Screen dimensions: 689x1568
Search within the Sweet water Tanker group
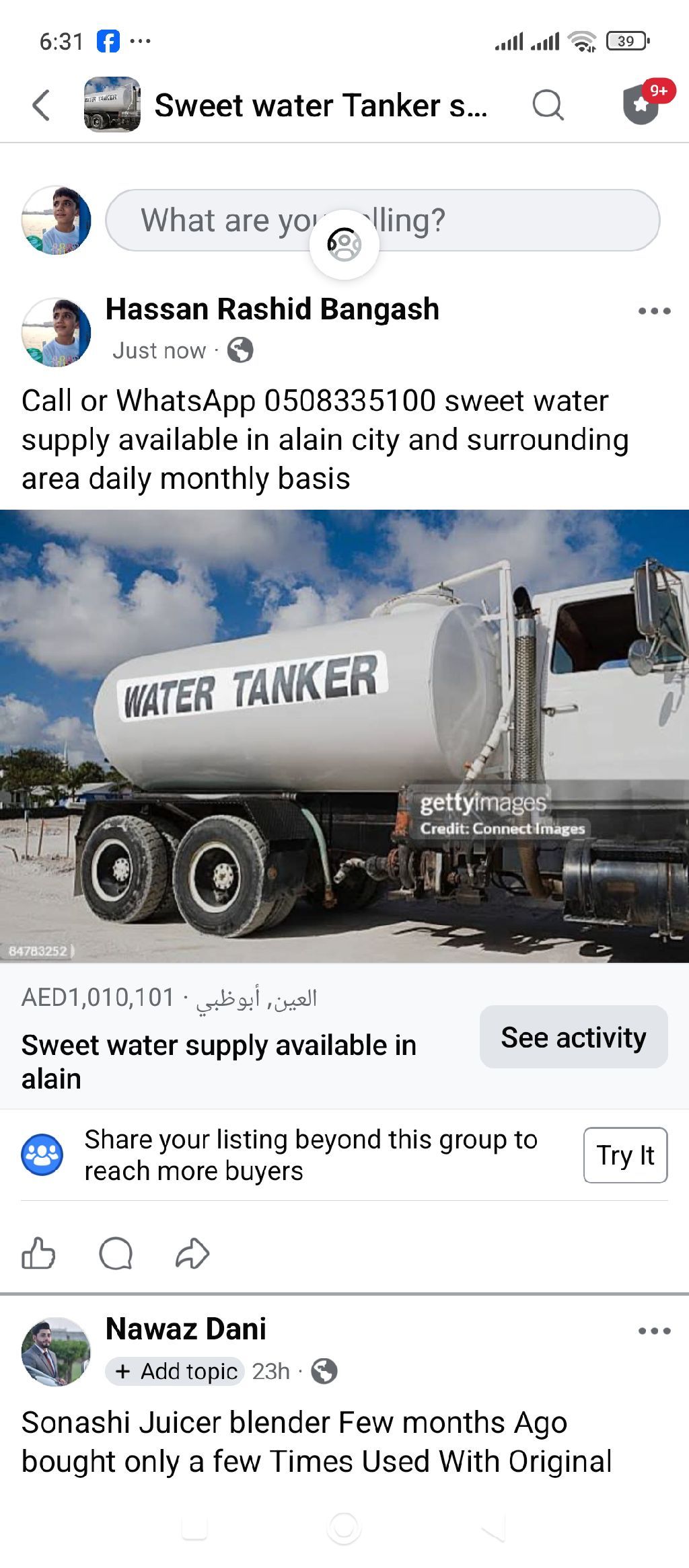point(548,106)
